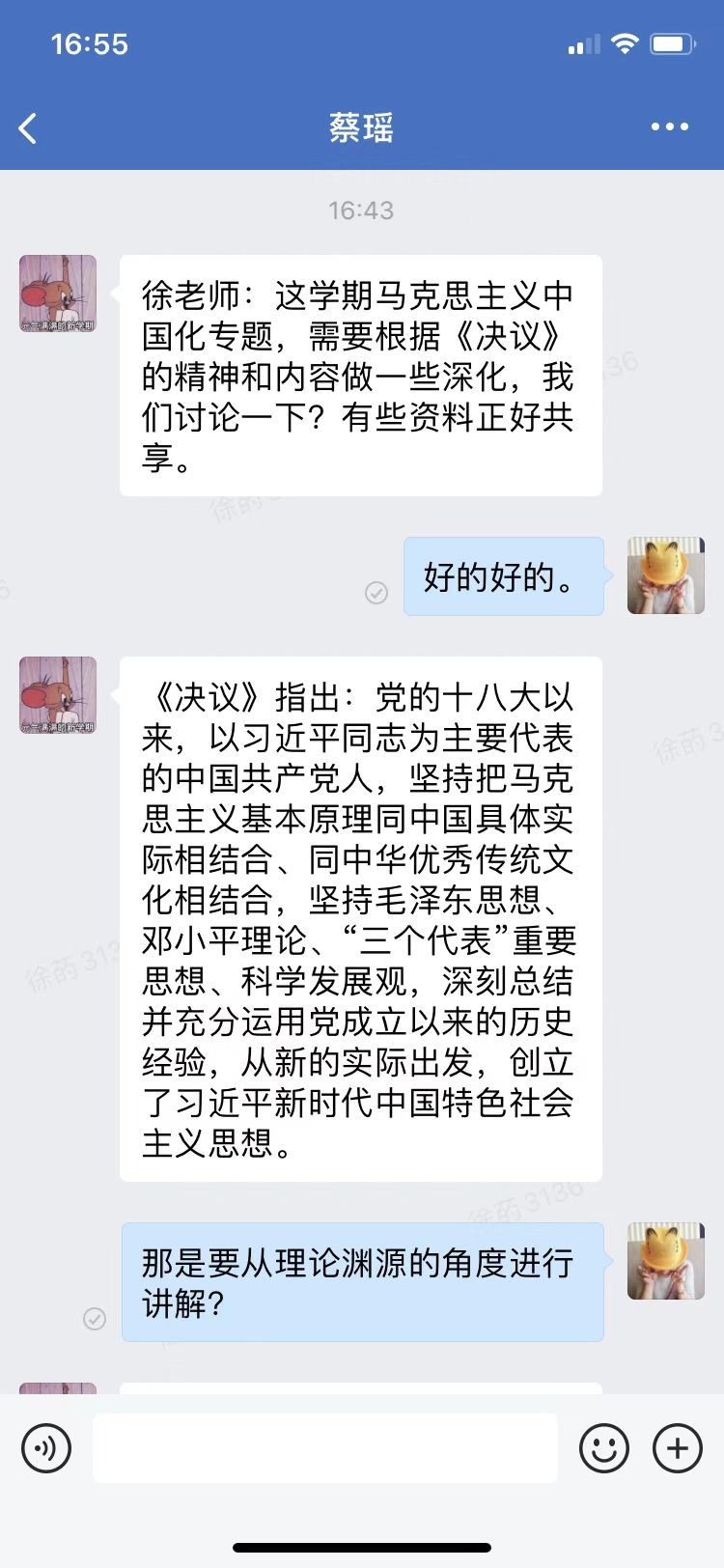Go back to the previous screen
Viewport: 724px width, 1568px height.
[28, 127]
